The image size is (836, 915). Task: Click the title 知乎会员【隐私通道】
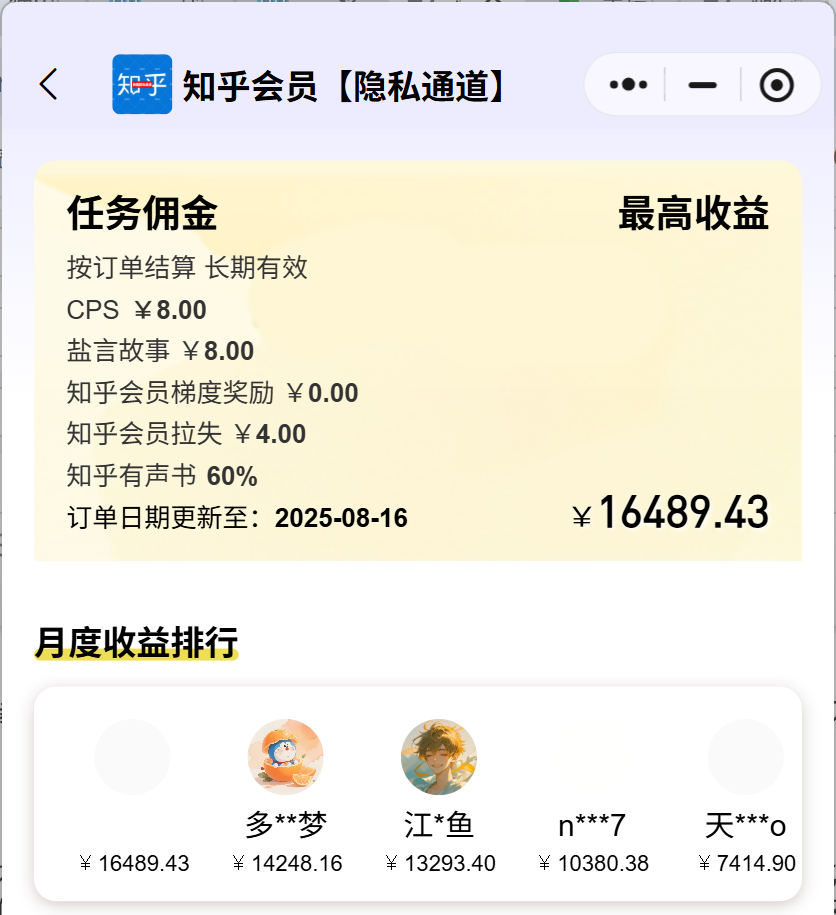(x=345, y=86)
